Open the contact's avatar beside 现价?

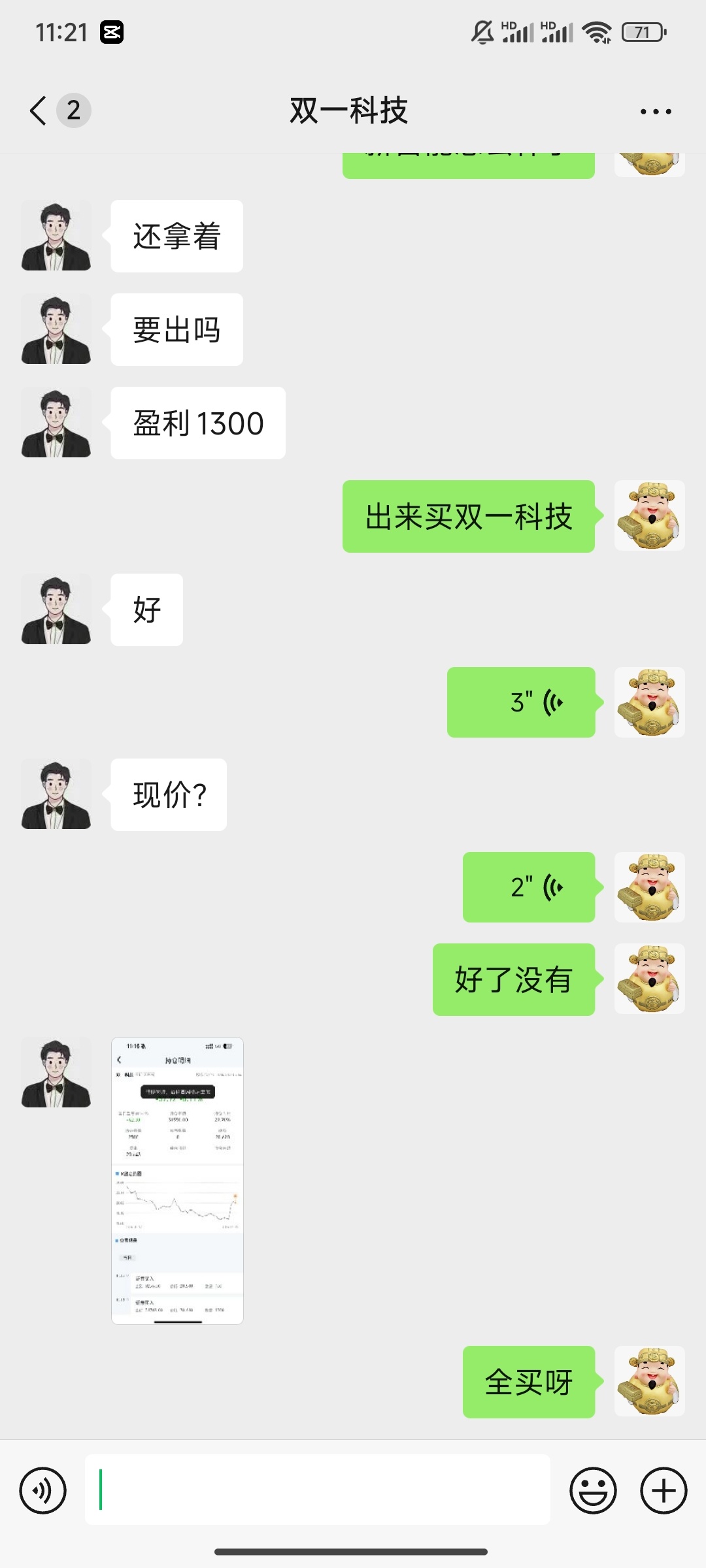point(56,794)
